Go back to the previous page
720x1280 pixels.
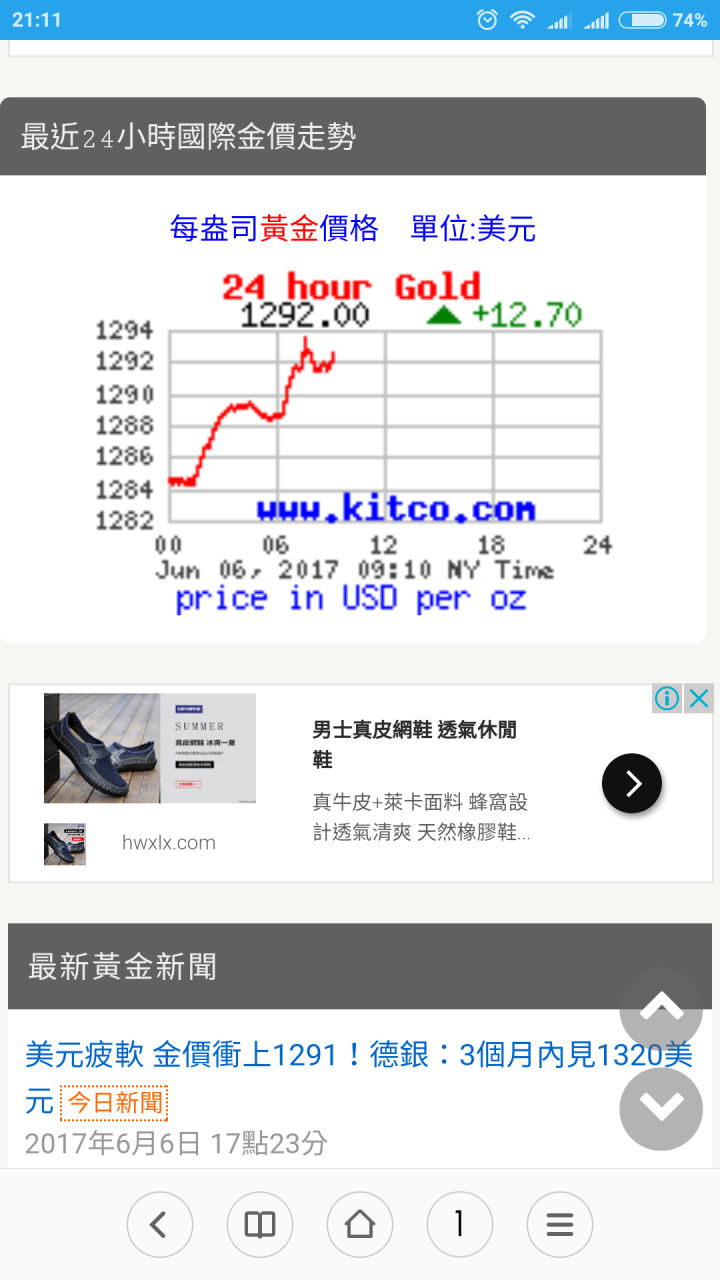point(159,1224)
